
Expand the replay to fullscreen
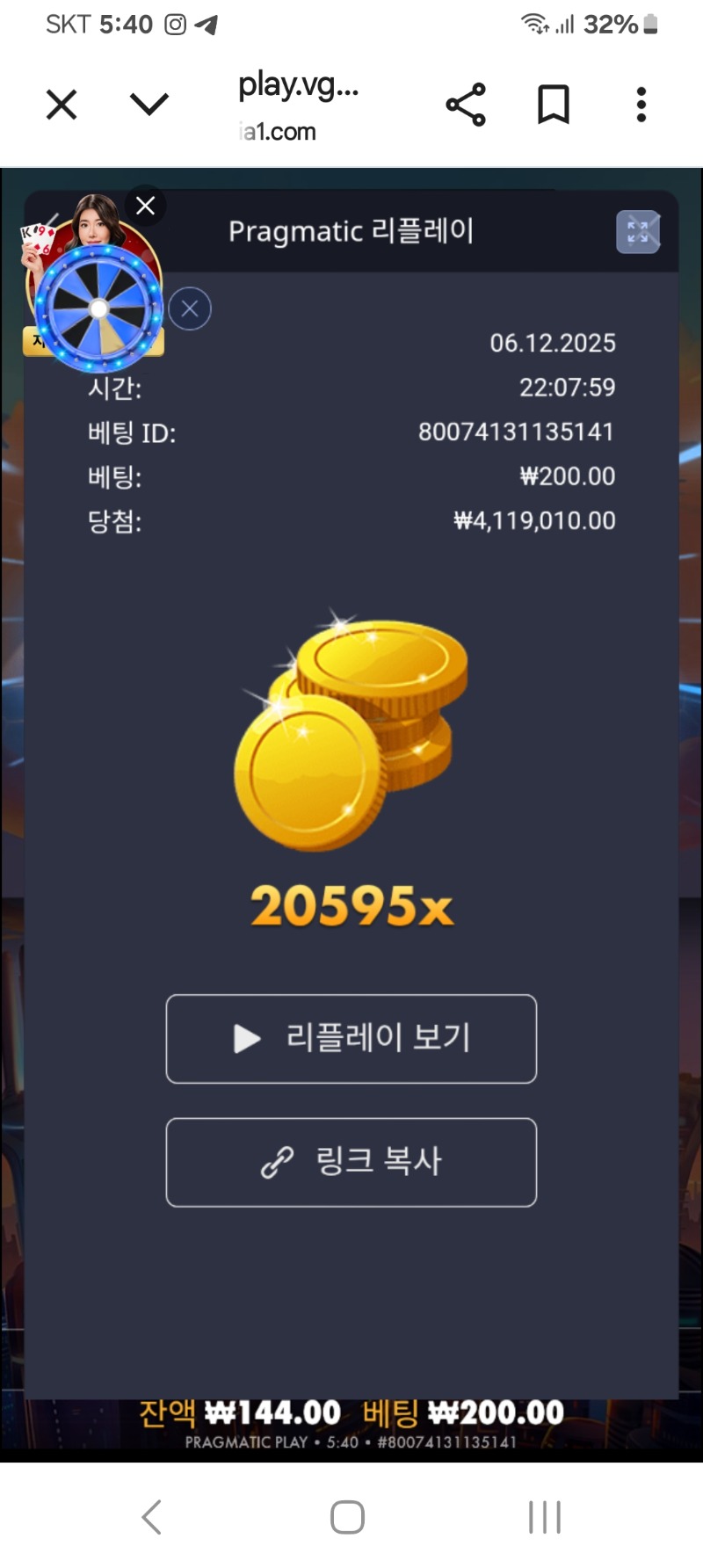(639, 232)
